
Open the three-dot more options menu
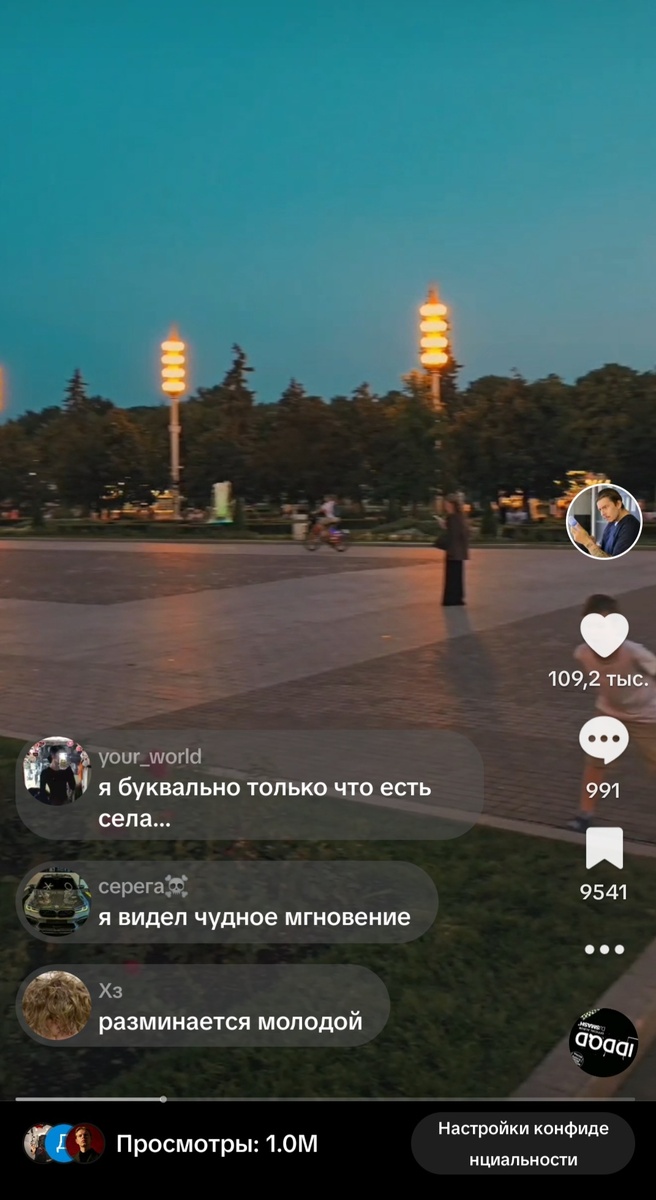click(603, 949)
